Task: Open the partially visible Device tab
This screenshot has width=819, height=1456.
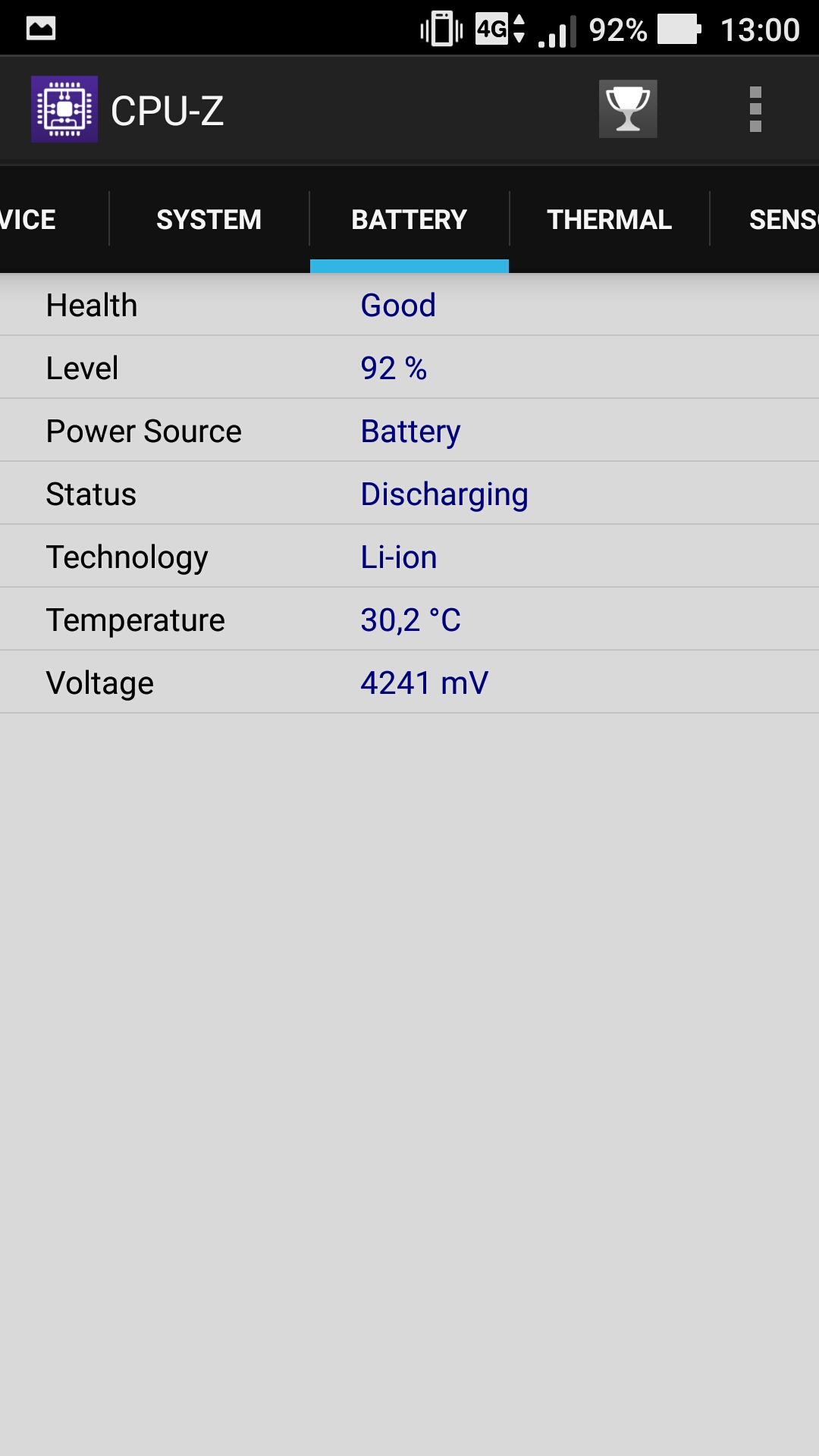Action: coord(54,219)
